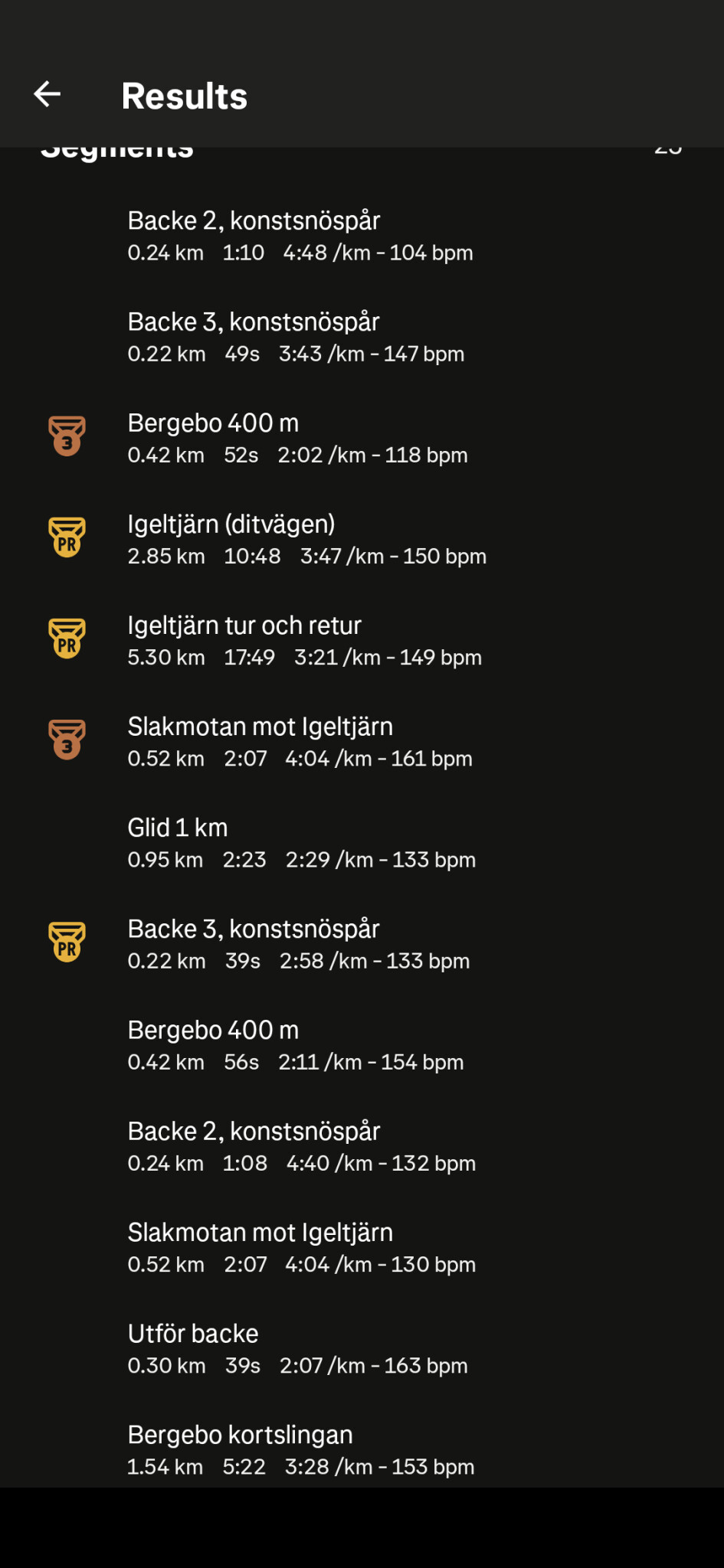Open the Glid 1 km segment
Viewport: 724px width, 1568px height.
point(362,842)
